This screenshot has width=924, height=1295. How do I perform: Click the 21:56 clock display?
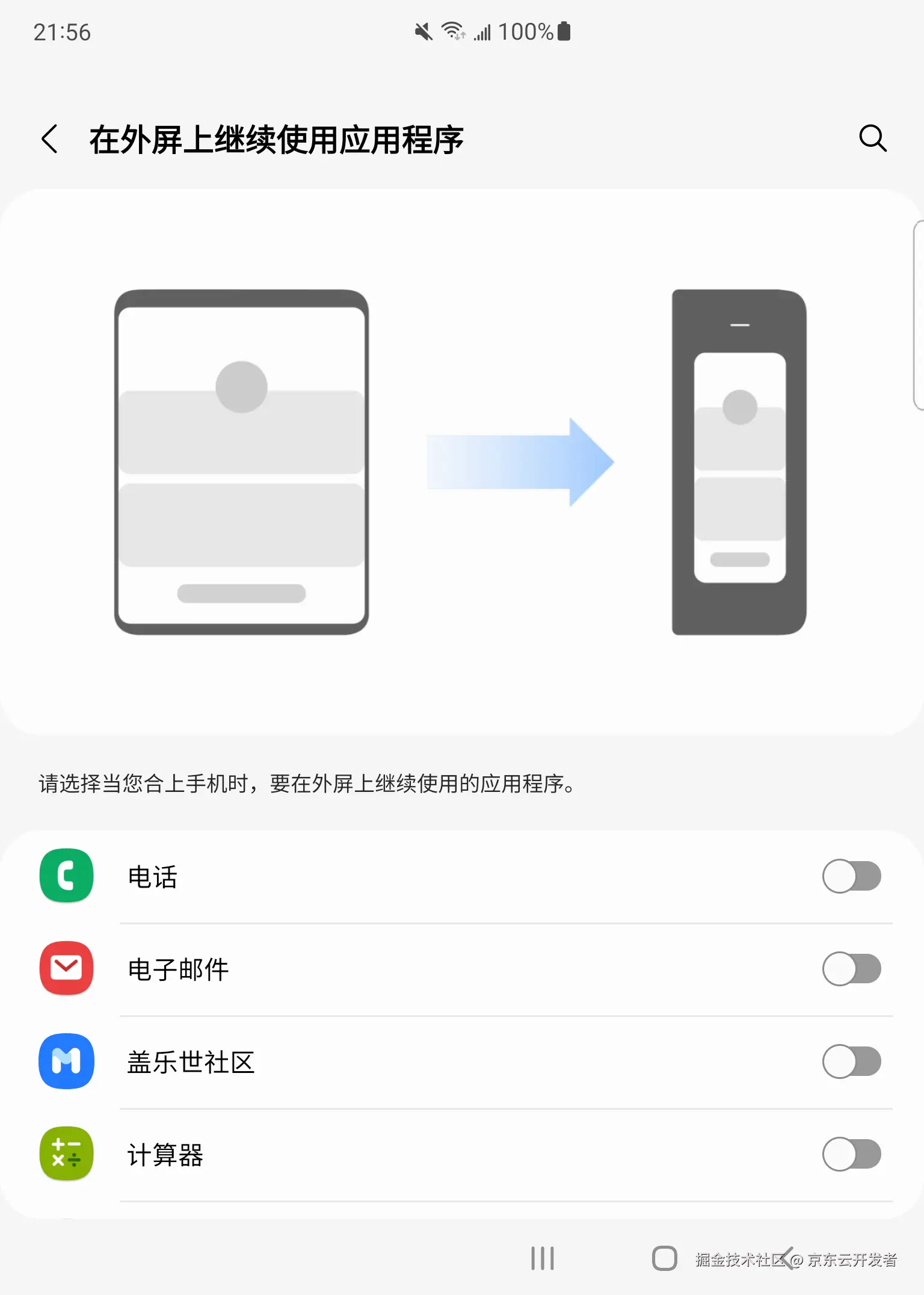[x=63, y=31]
